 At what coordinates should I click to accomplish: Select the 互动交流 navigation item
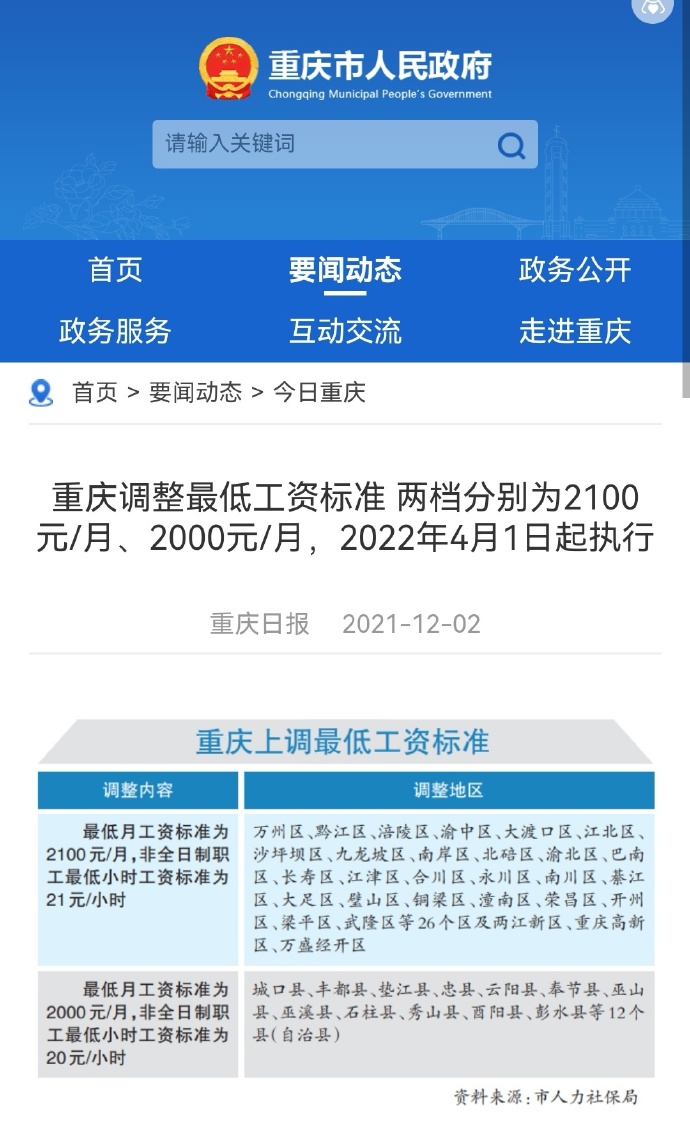click(x=345, y=331)
